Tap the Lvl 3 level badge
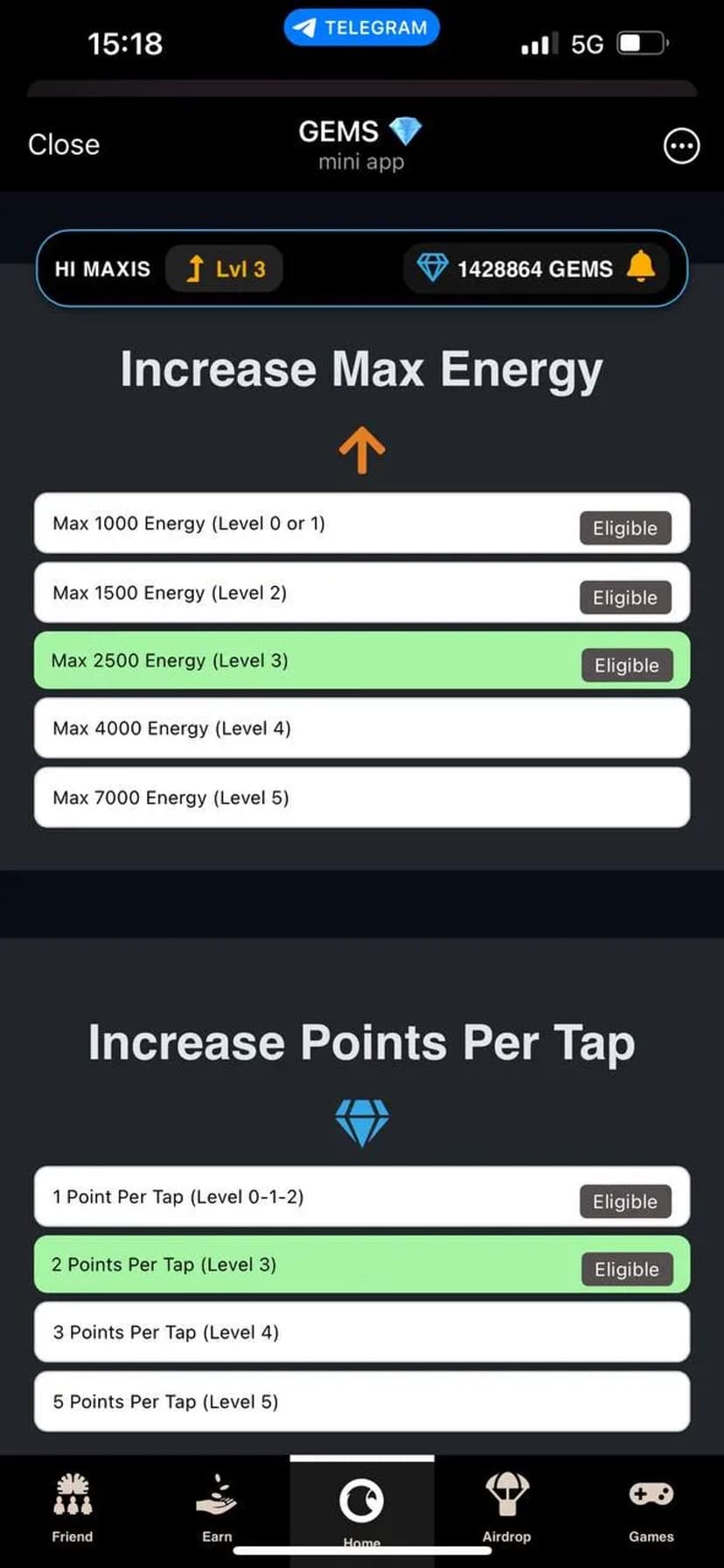724x1568 pixels. coord(225,268)
